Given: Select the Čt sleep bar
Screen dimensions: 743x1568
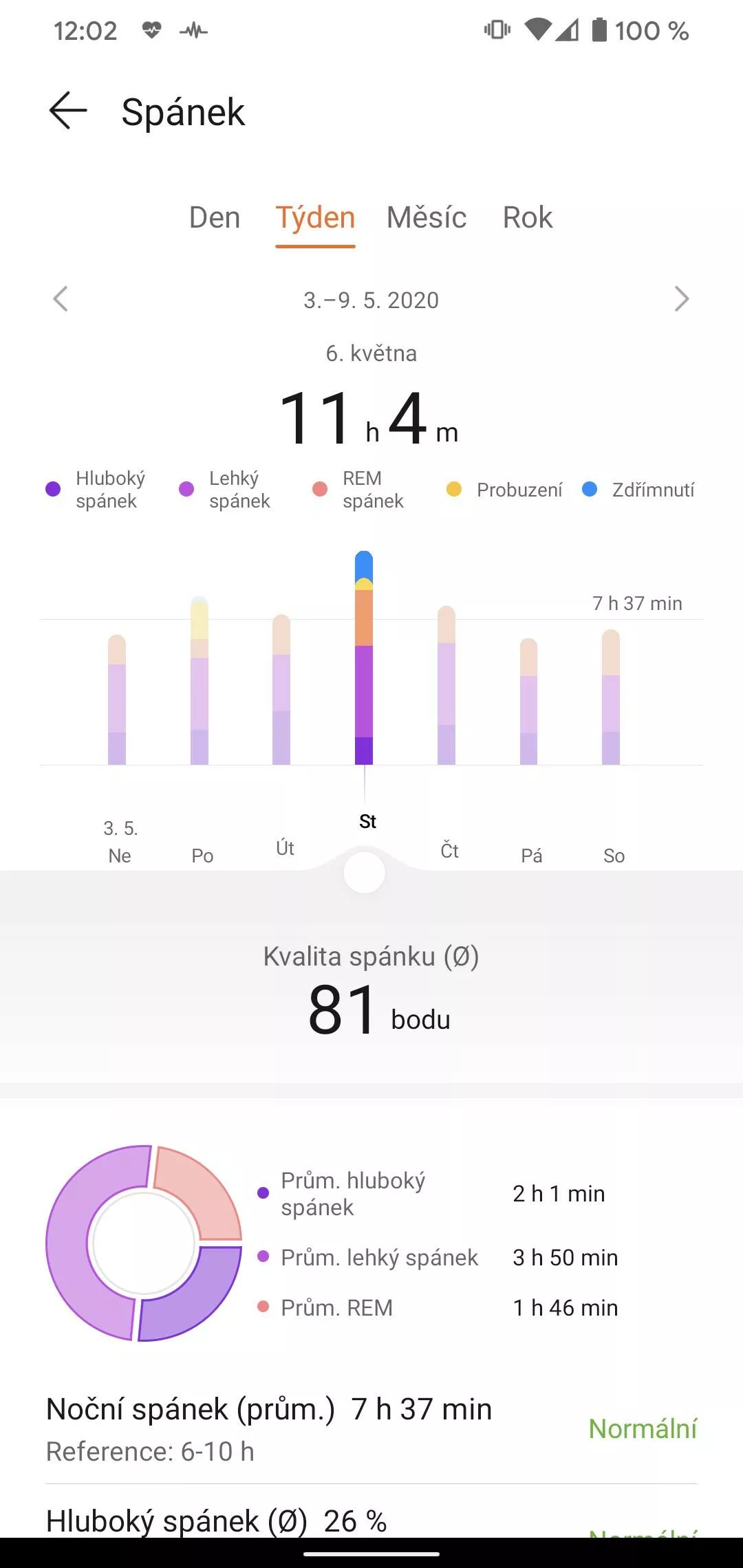Looking at the screenshot, I should (x=446, y=685).
